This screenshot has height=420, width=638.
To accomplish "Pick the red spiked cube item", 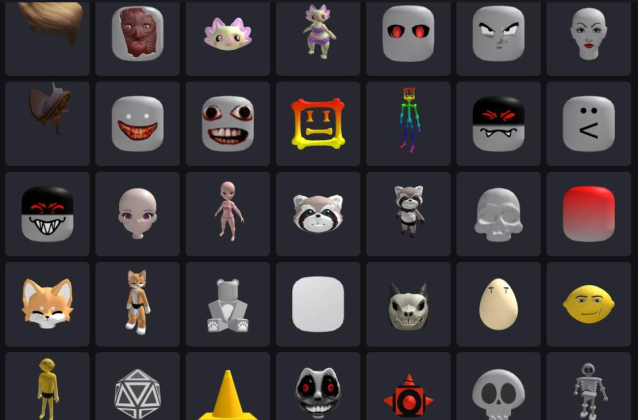I will tap(408, 395).
